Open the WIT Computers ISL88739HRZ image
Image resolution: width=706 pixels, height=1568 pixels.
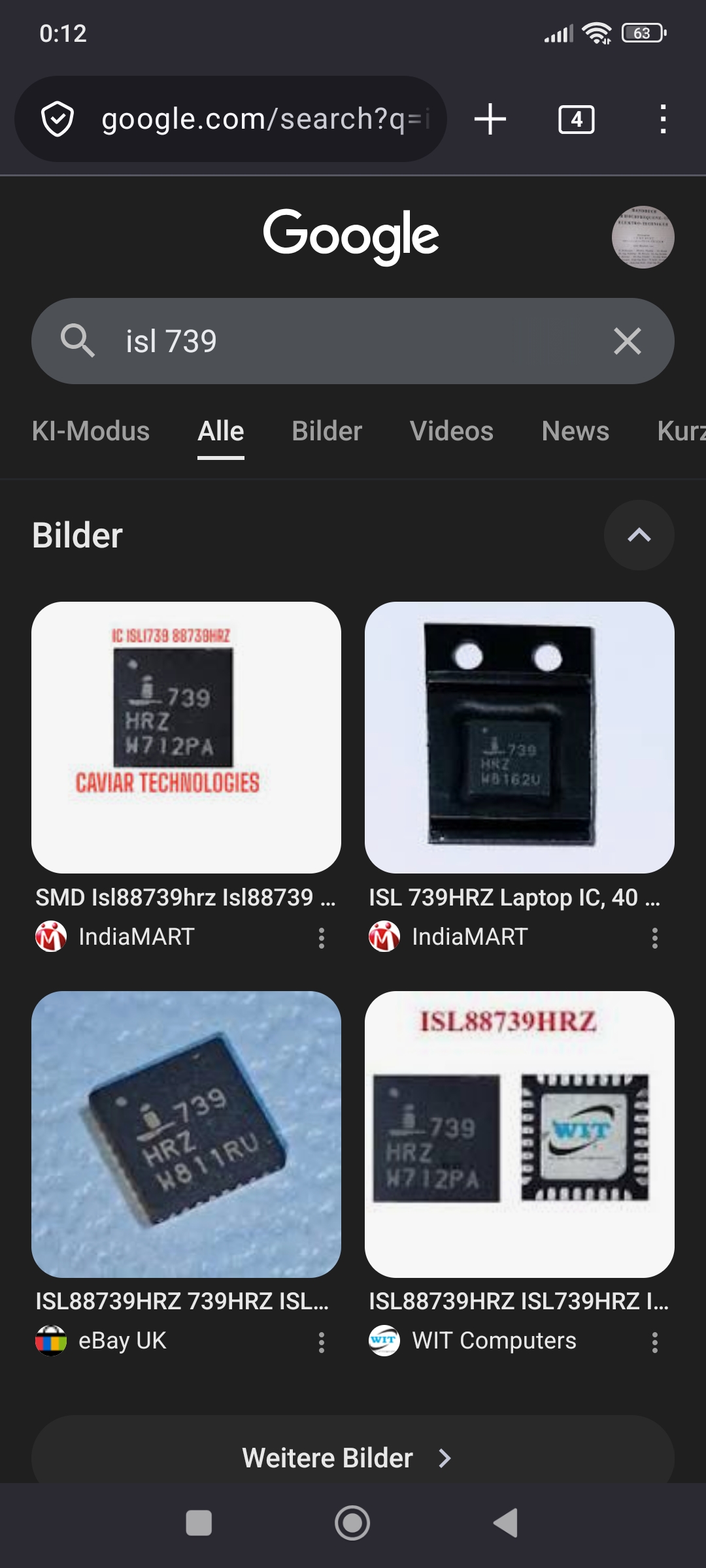(520, 1134)
